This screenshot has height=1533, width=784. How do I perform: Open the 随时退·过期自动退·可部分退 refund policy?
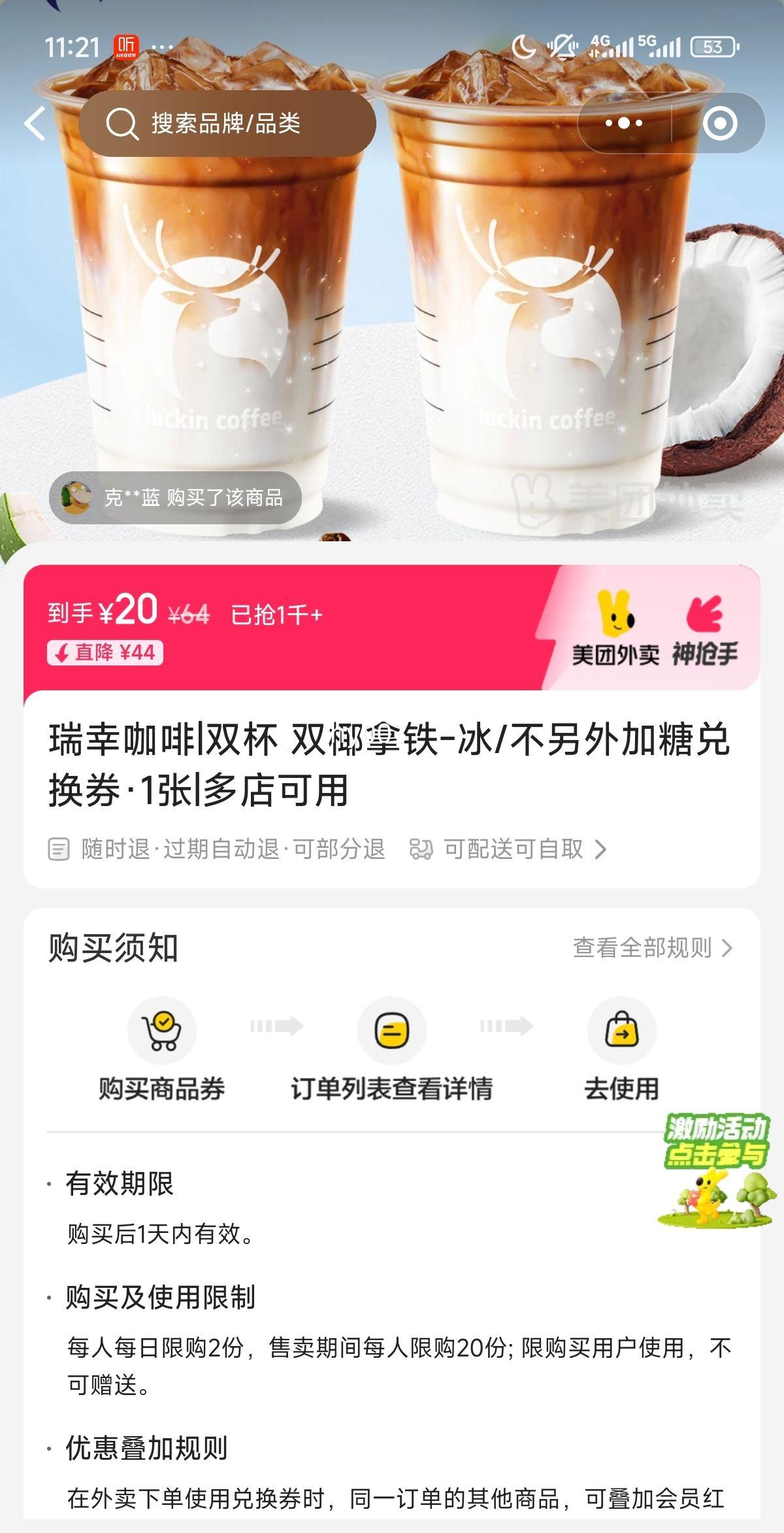[x=217, y=849]
